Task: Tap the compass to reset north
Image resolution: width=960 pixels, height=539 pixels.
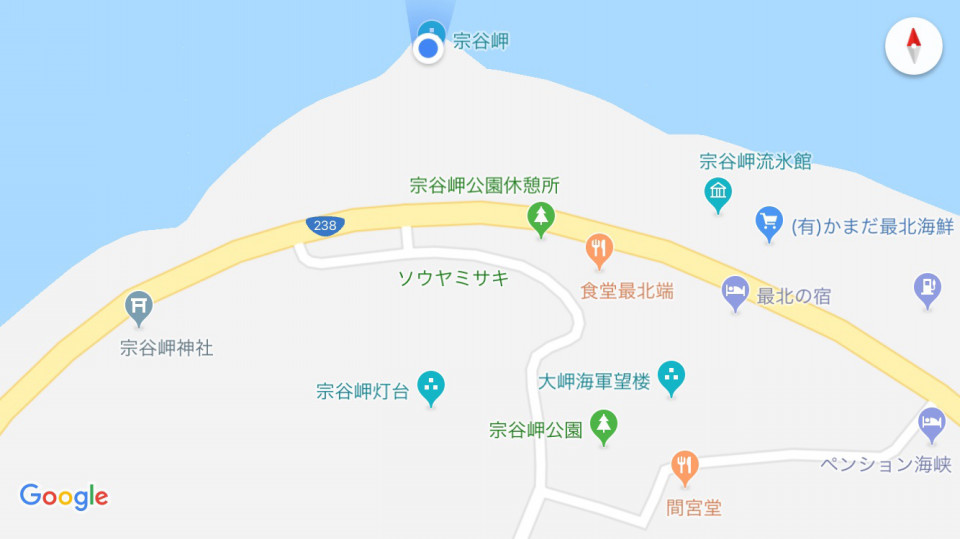Action: [x=913, y=47]
